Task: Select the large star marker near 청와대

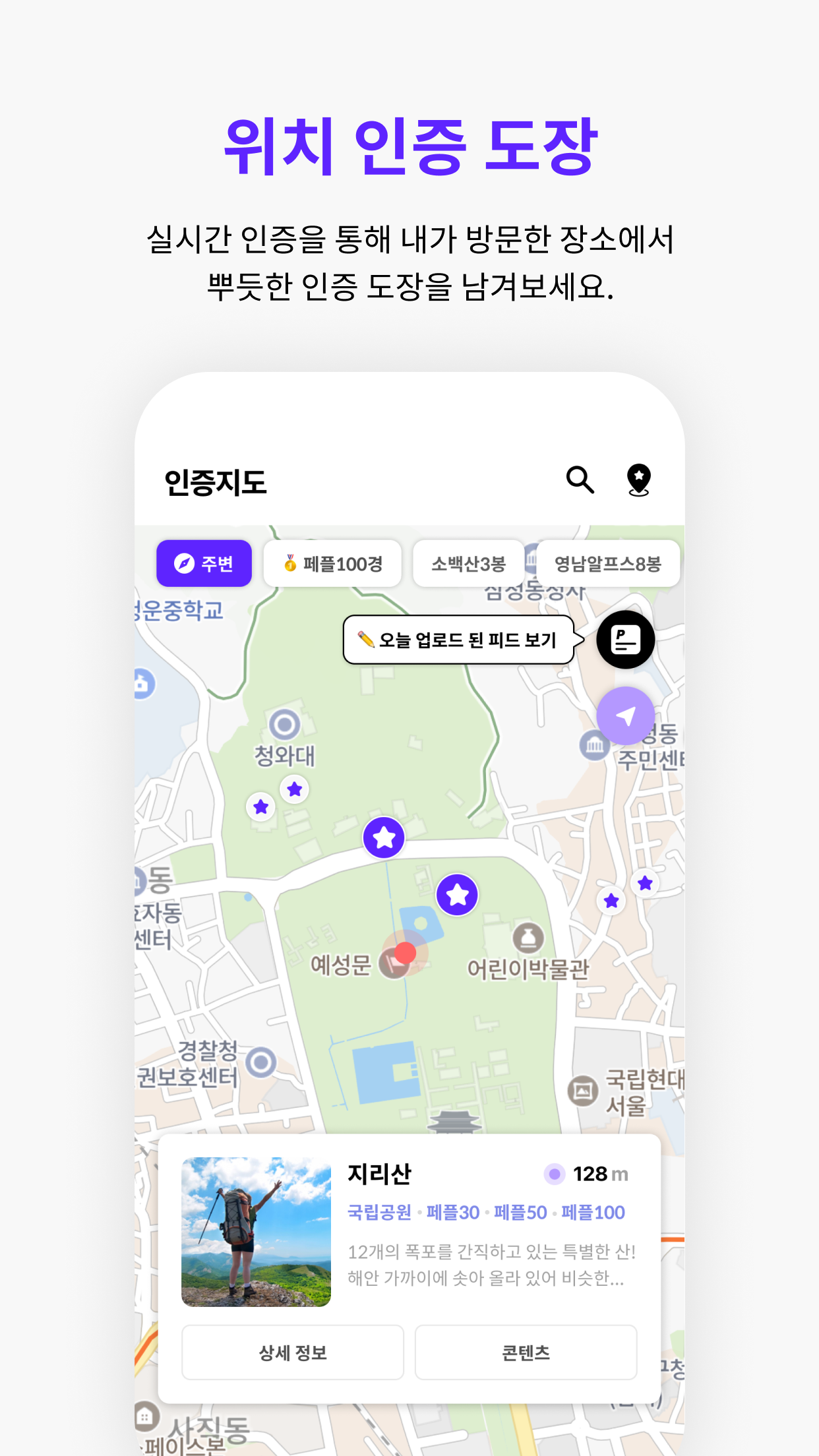Action: pyautogui.click(x=384, y=837)
